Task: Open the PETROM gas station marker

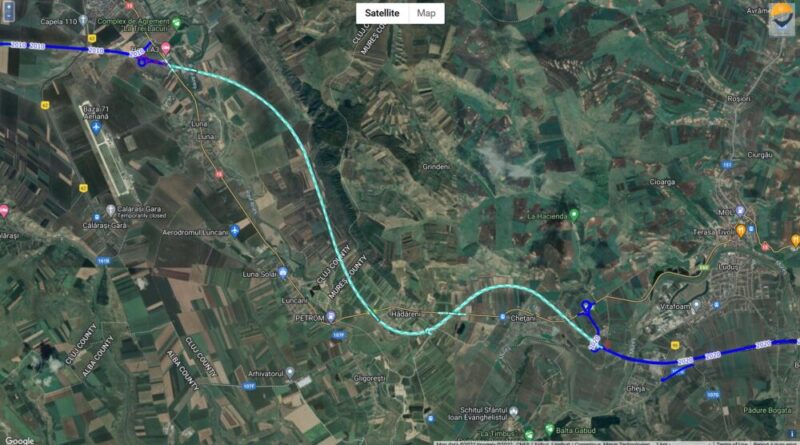Action: (x=331, y=317)
